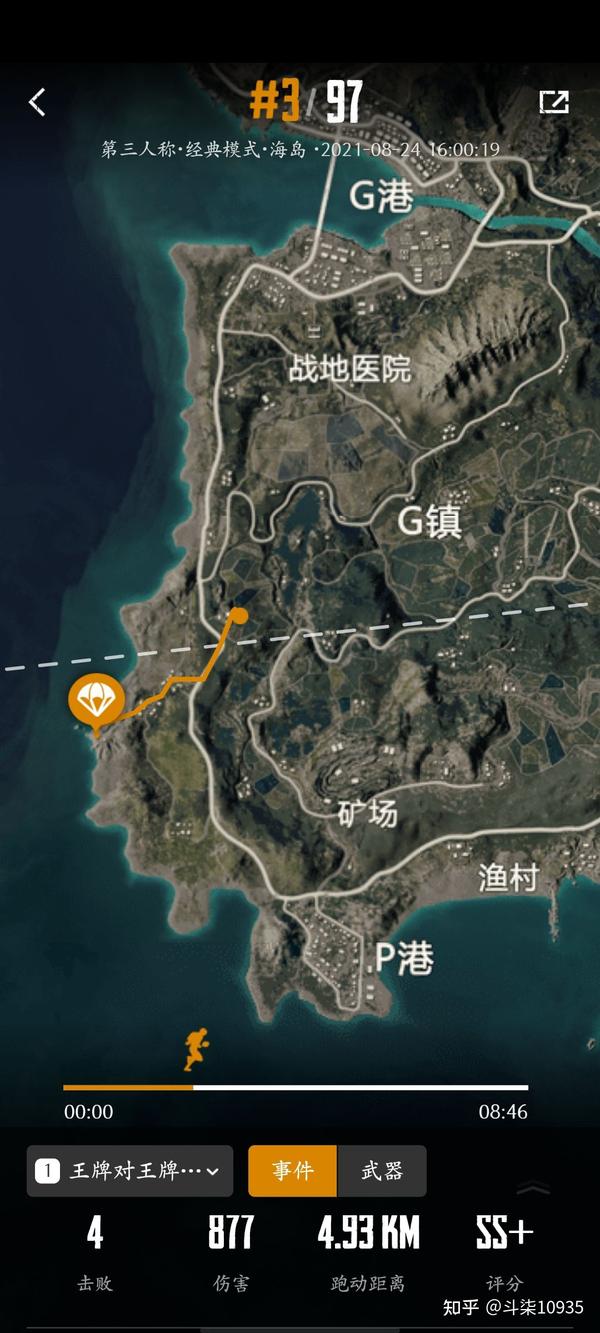Share this match replay map

(553, 101)
